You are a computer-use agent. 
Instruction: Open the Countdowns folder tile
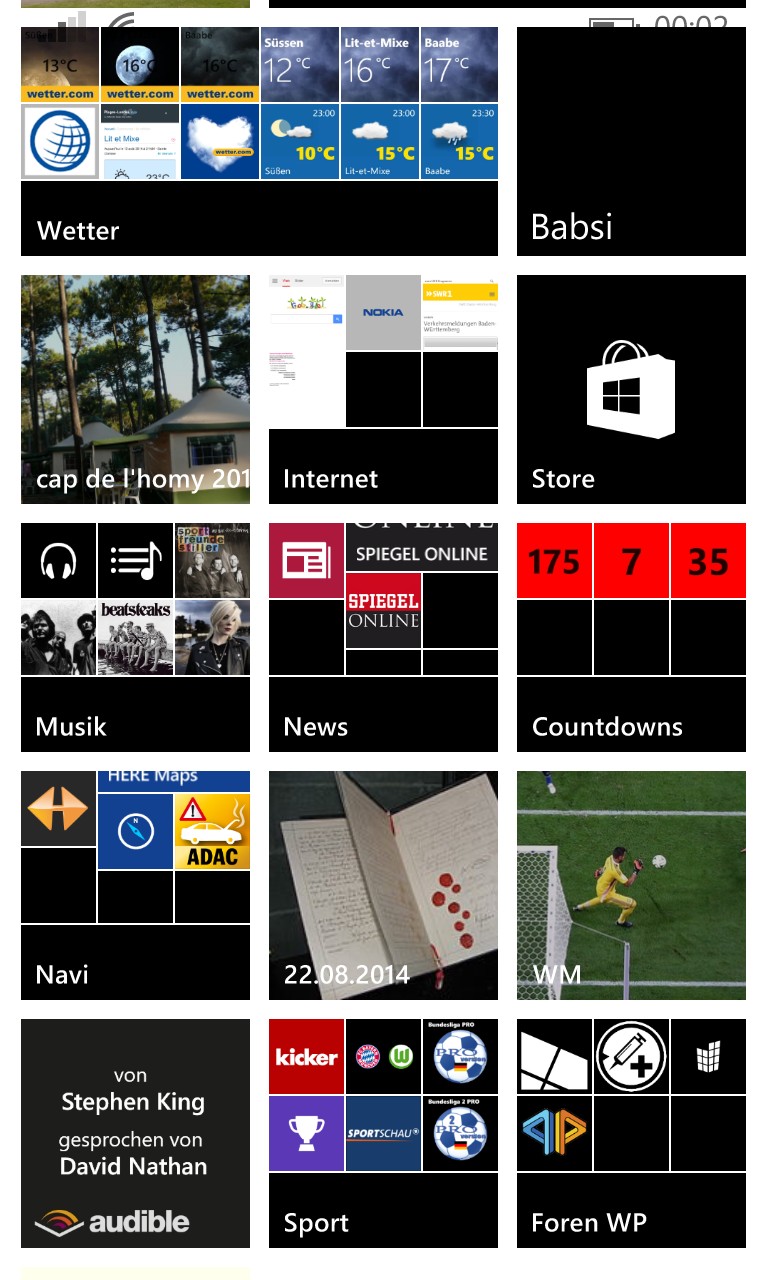pos(631,637)
